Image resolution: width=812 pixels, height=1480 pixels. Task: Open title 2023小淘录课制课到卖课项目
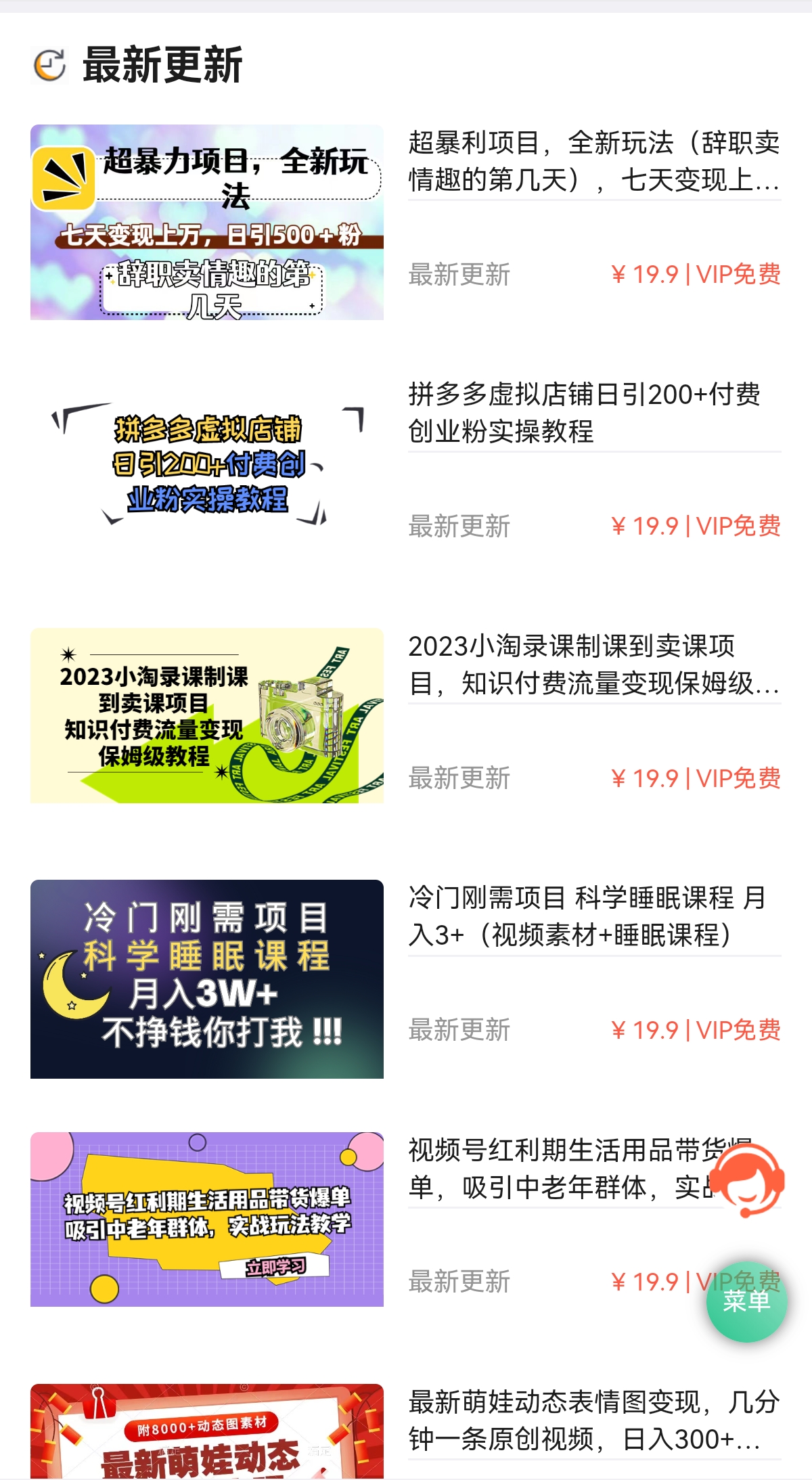594,665
